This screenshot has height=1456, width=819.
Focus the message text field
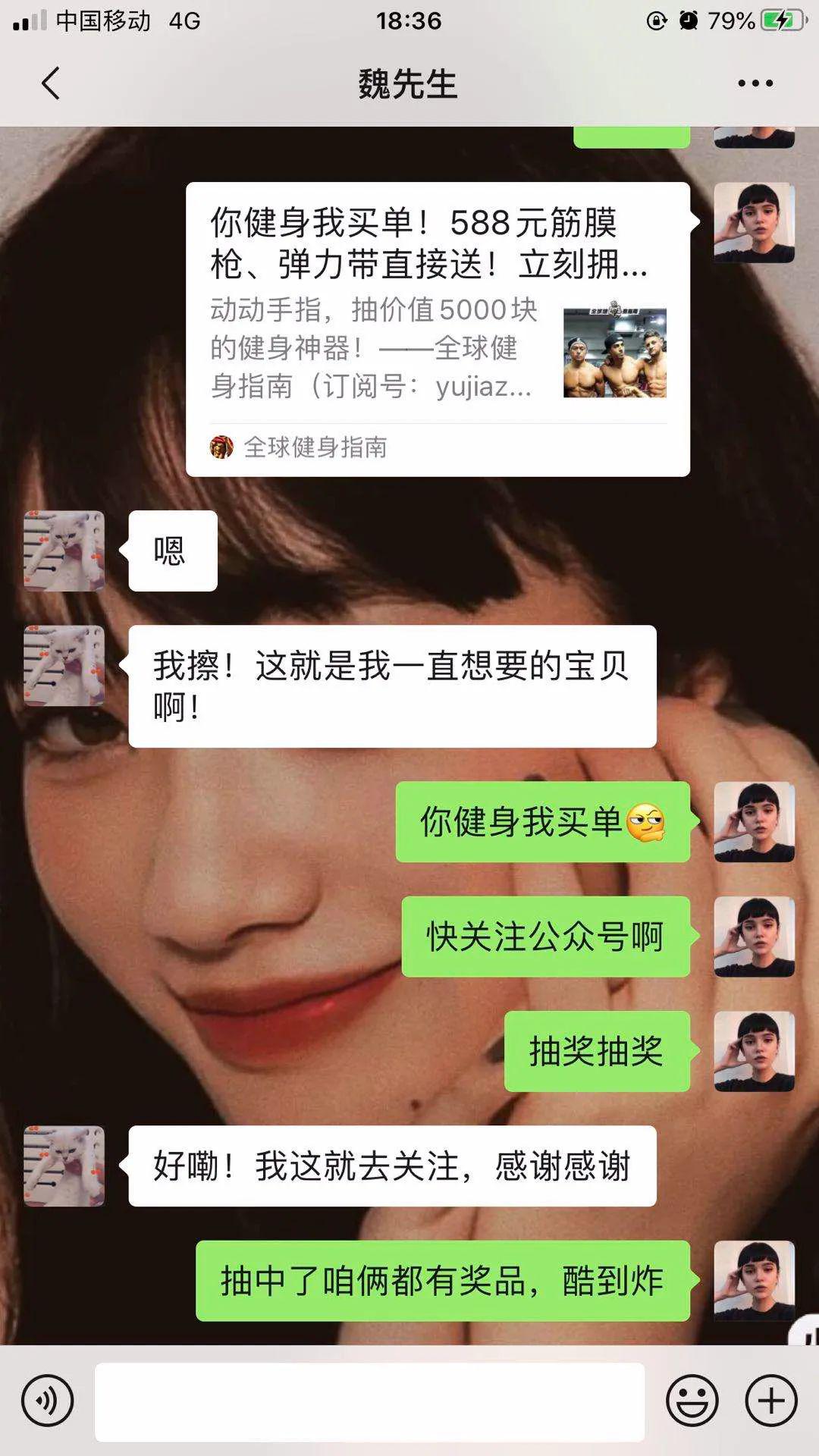click(x=369, y=1401)
